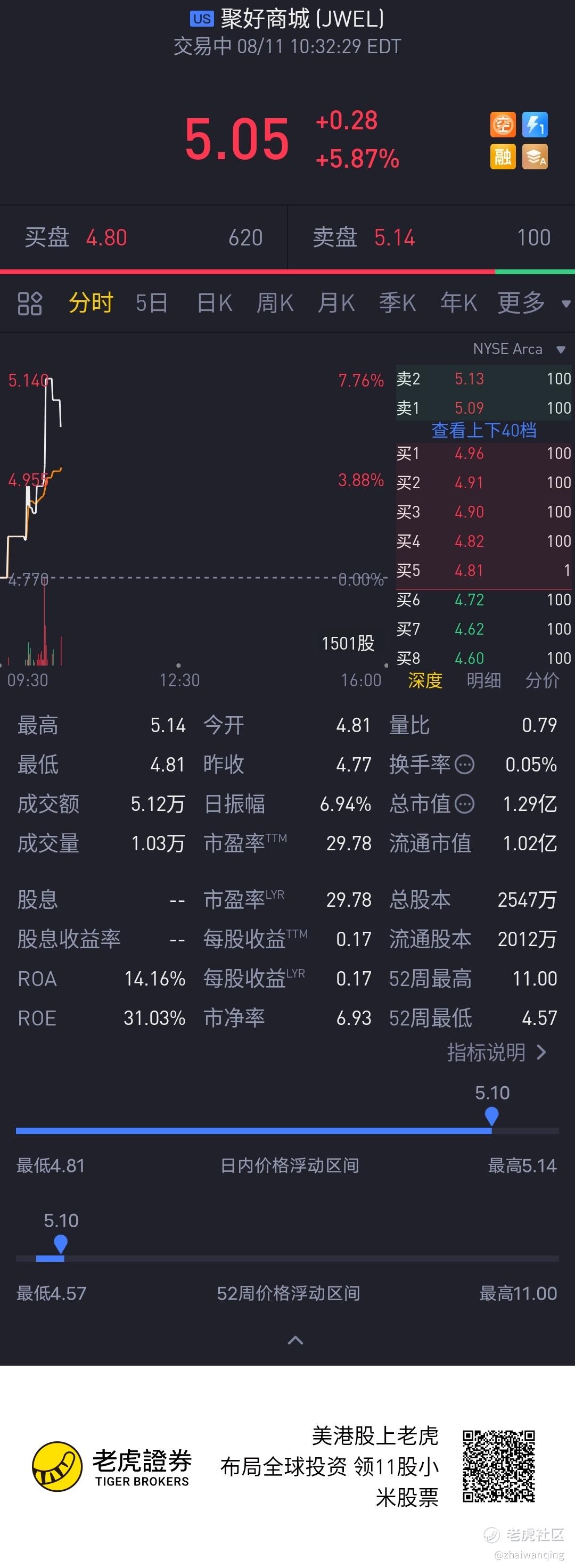Open the NYSE Arca exchange dropdown

tap(519, 349)
